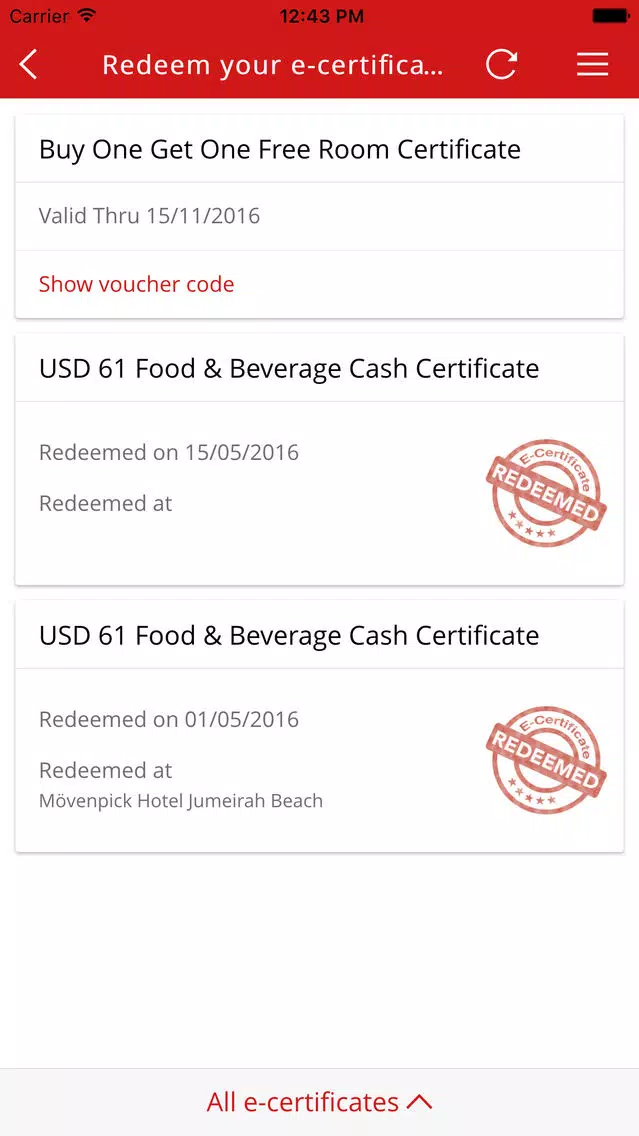Refresh the e-certificates list

[501, 64]
